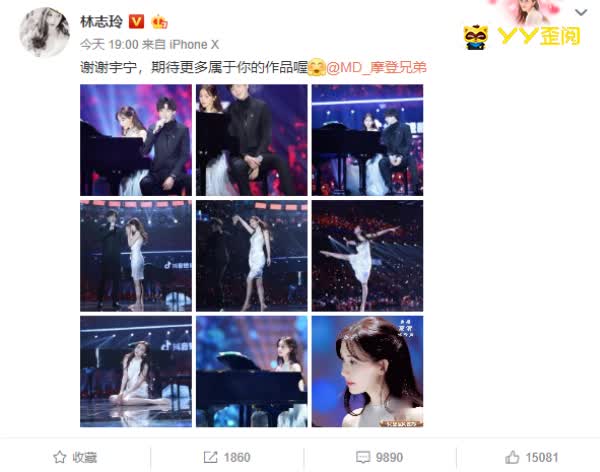Tap 收藏 to favorite this post

pyautogui.click(x=75, y=457)
